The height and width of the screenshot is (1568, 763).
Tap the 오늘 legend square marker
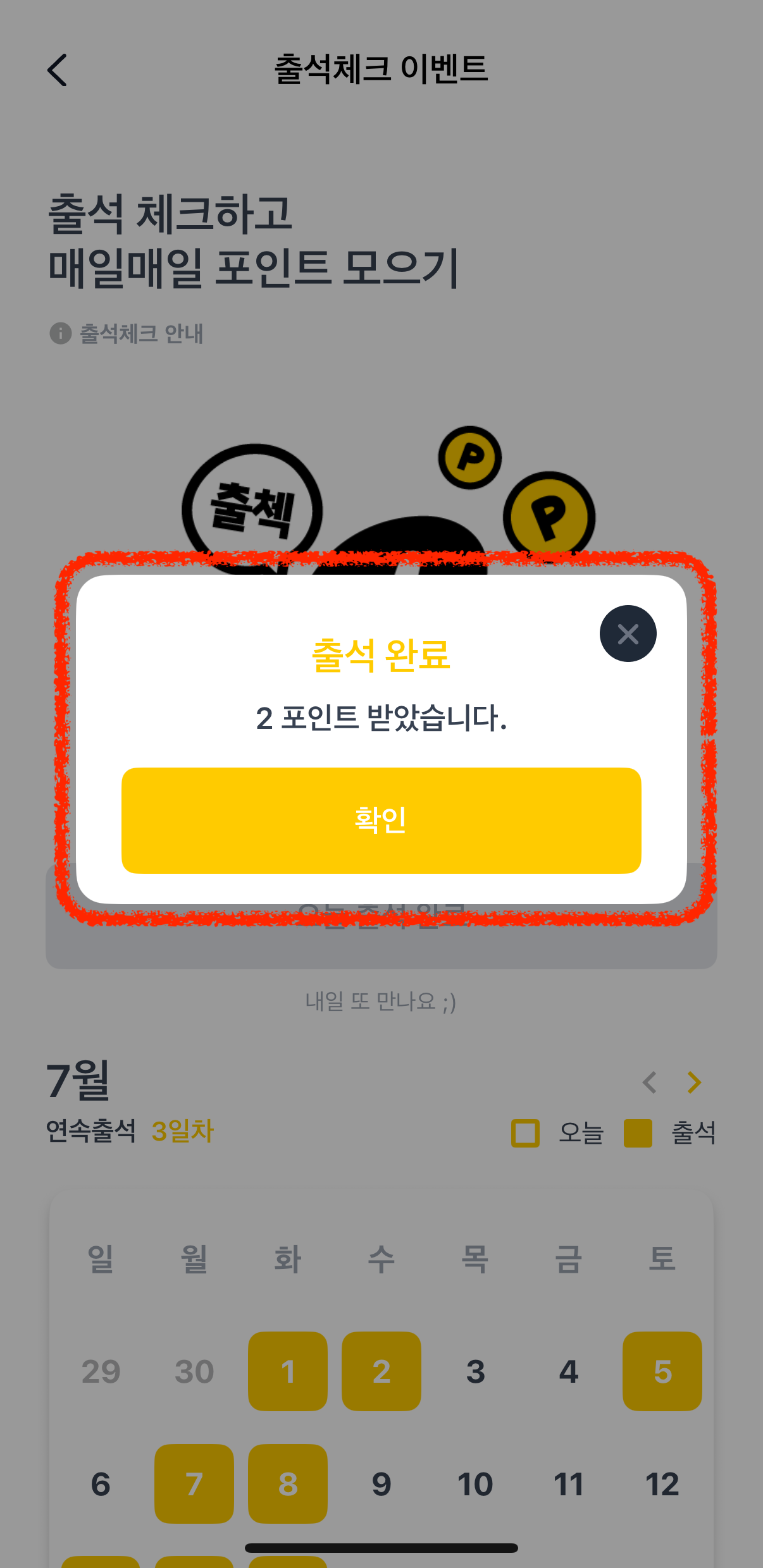click(524, 1132)
